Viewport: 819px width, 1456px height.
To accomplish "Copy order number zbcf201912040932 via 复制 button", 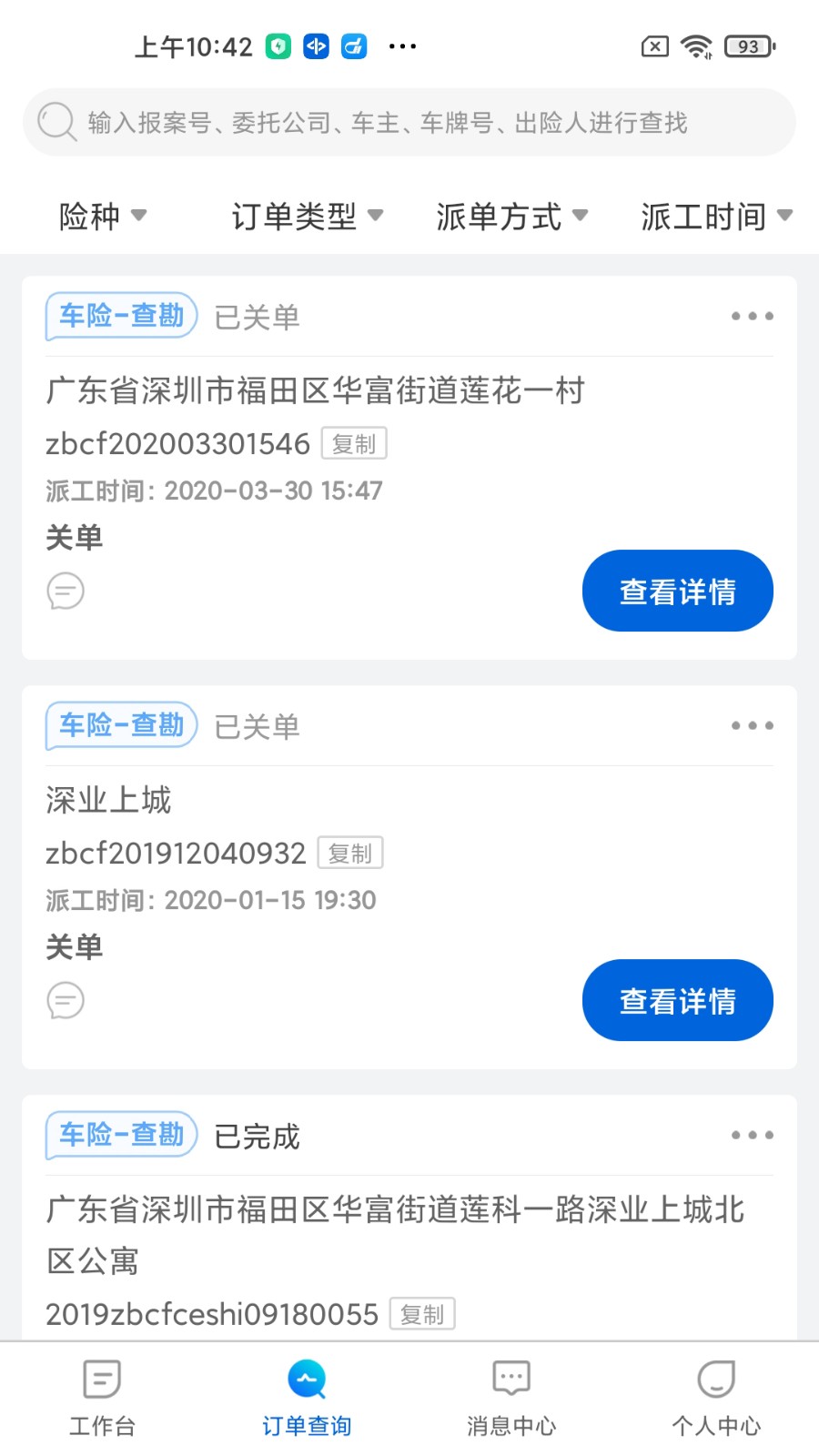I will coord(350,853).
